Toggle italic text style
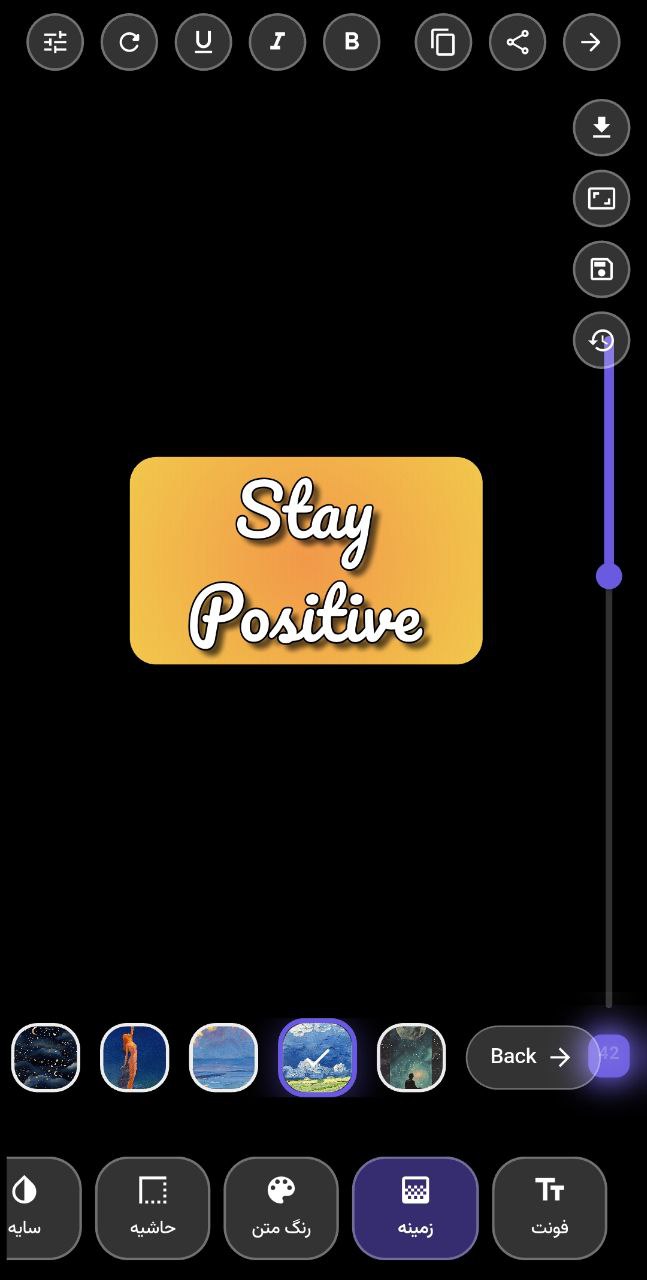This screenshot has width=647, height=1280. tap(277, 42)
